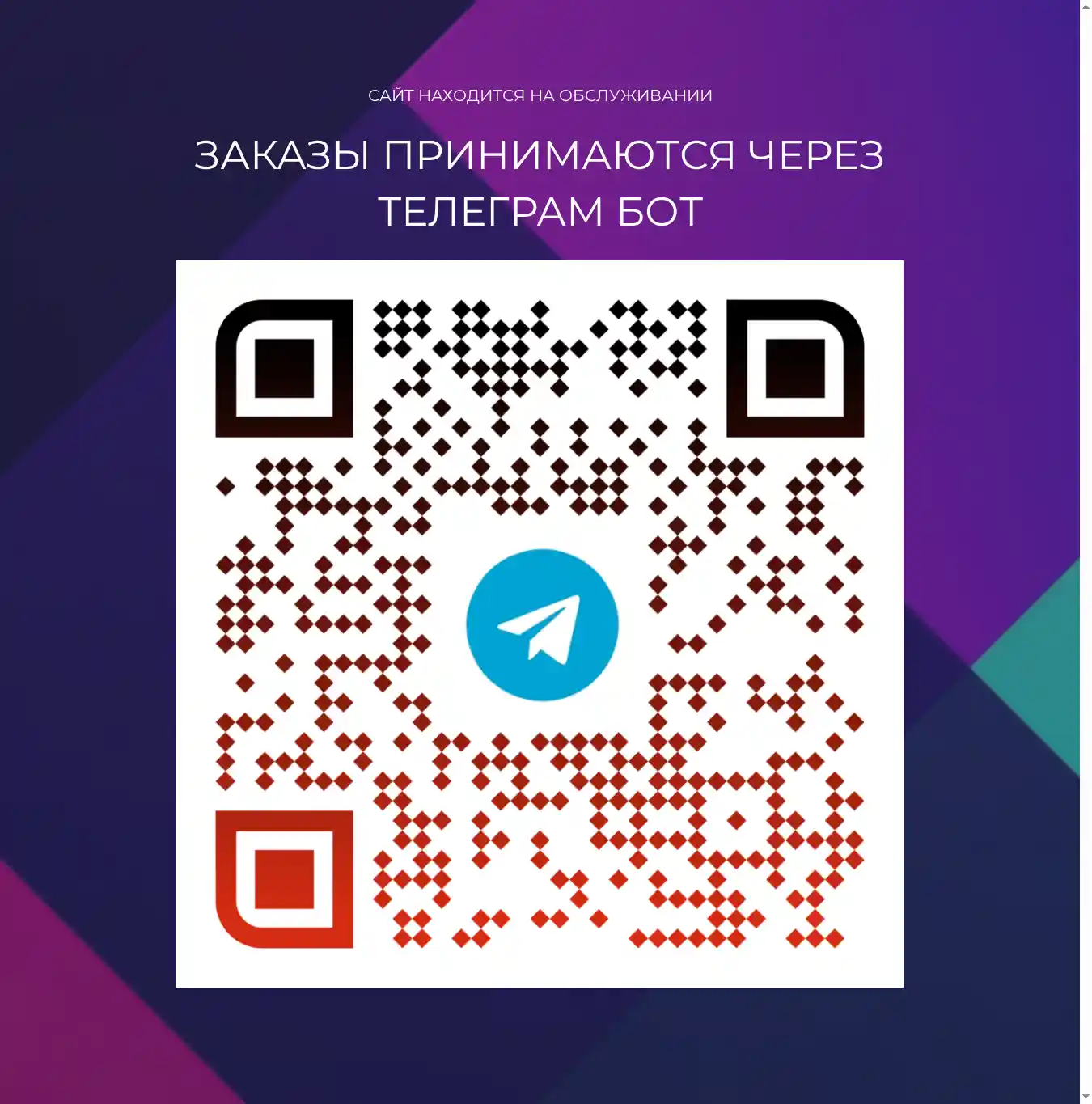The image size is (1092, 1104).
Task: Tap the scrollbar's up arrow
Action: point(1086,6)
